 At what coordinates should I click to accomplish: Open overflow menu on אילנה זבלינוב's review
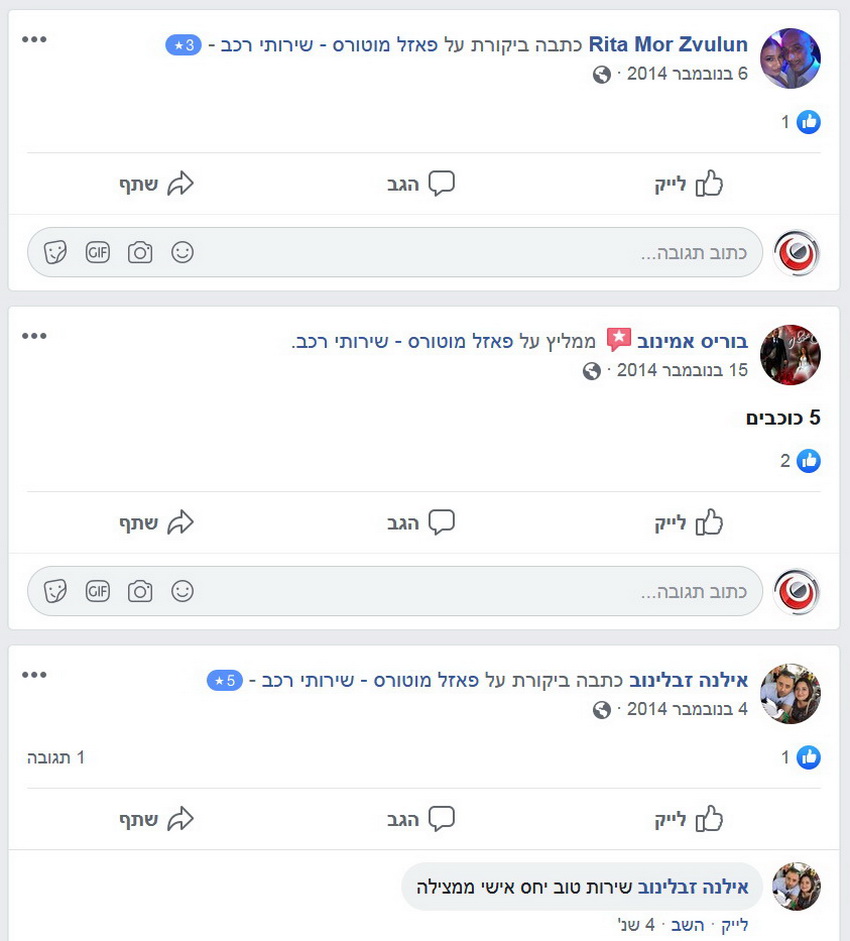click(x=34, y=674)
